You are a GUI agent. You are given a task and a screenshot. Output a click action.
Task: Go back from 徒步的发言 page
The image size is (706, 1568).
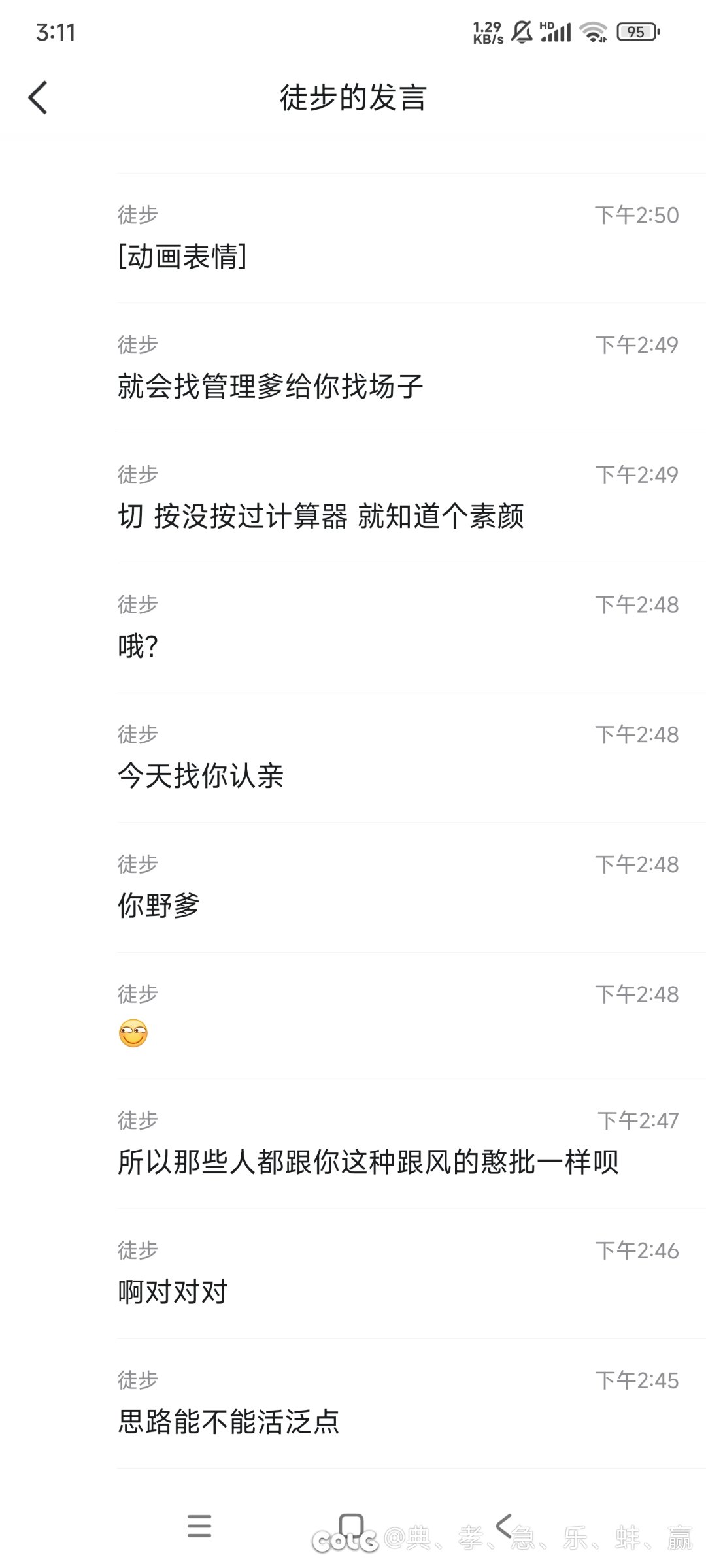[38, 98]
